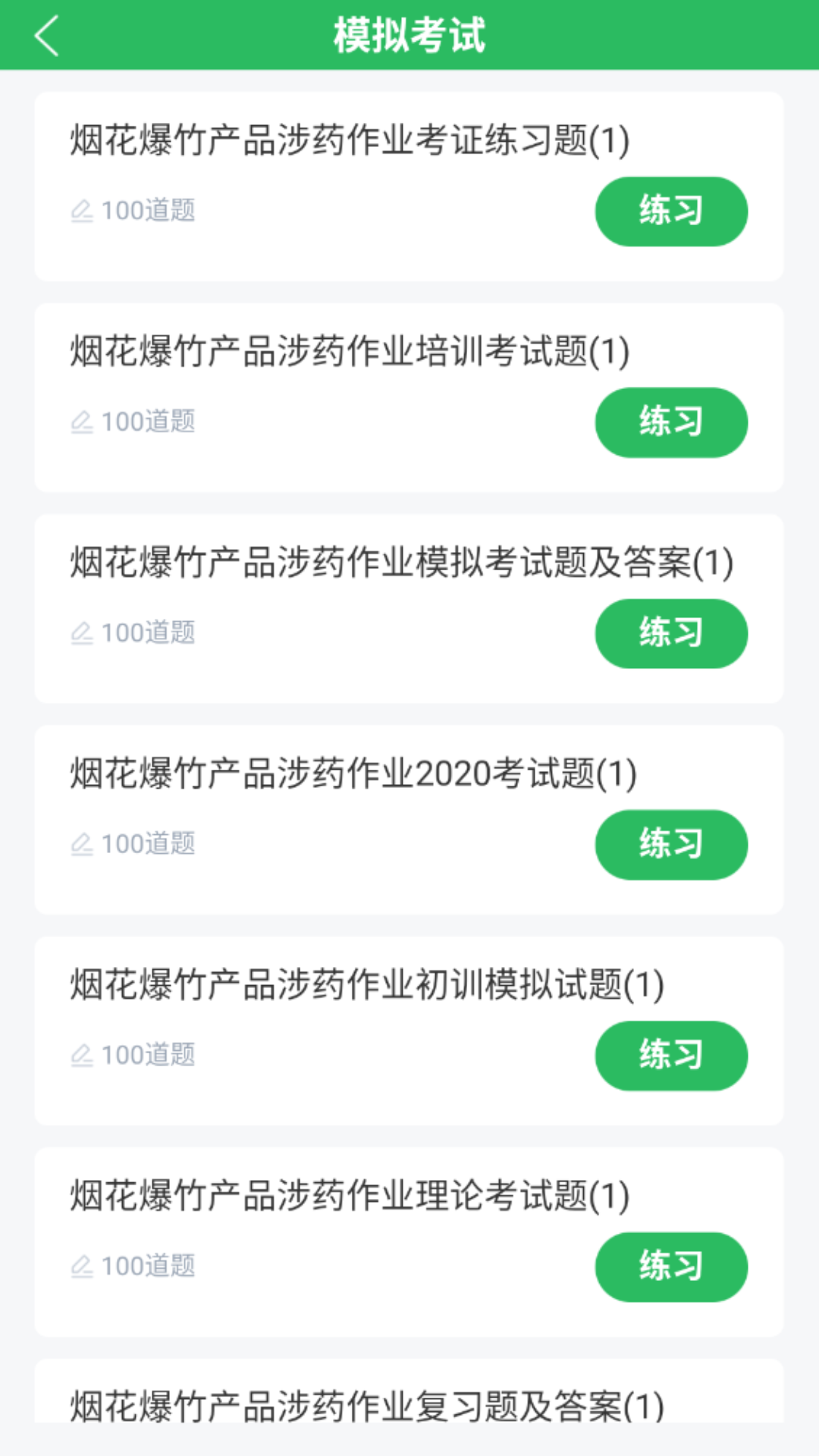Open 烟花爆竹产品涉药作业培训考试题(1) card
Viewport: 819px width, 1456px height.
[349, 349]
